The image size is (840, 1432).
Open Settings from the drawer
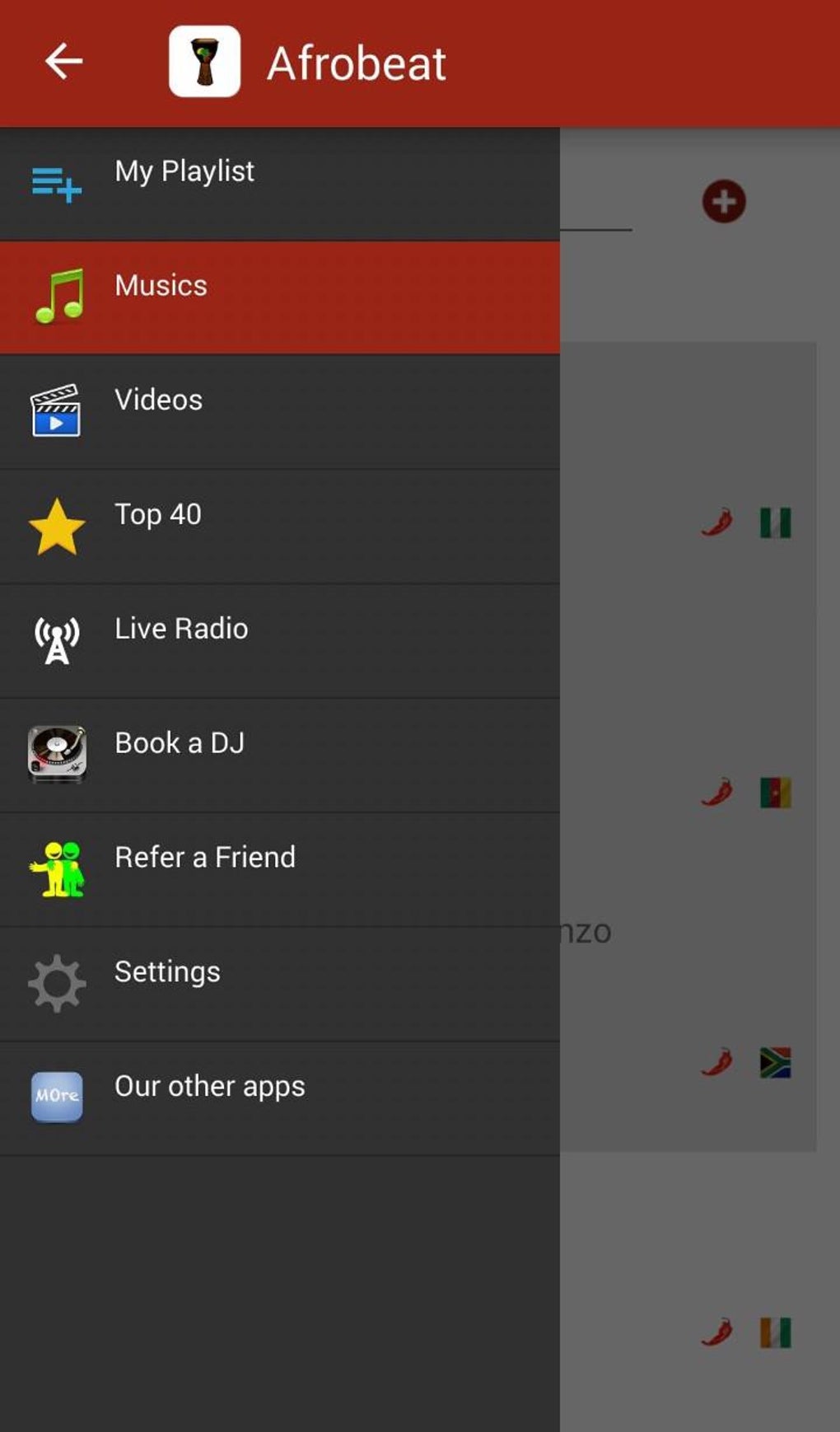[167, 973]
